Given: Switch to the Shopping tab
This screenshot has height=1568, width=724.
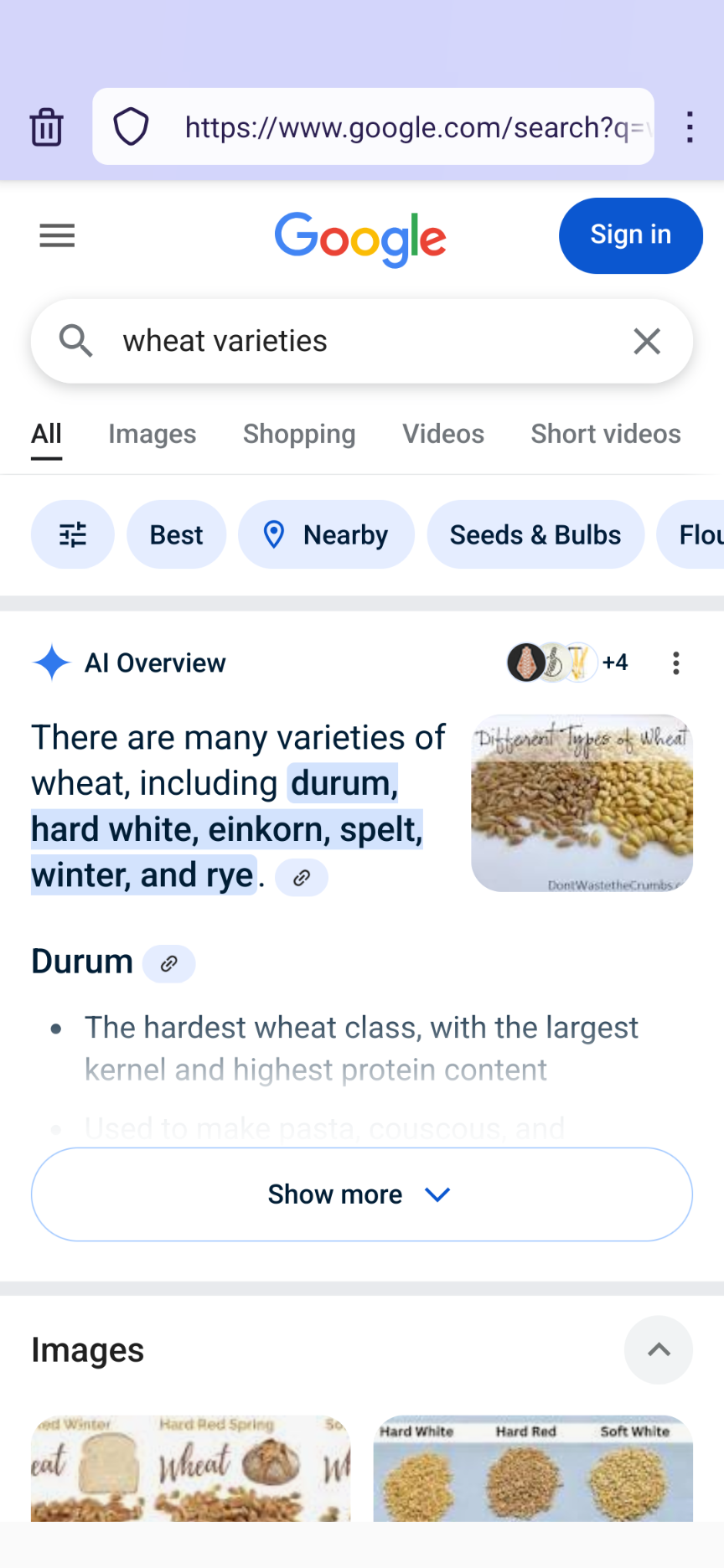Looking at the screenshot, I should click(x=299, y=434).
